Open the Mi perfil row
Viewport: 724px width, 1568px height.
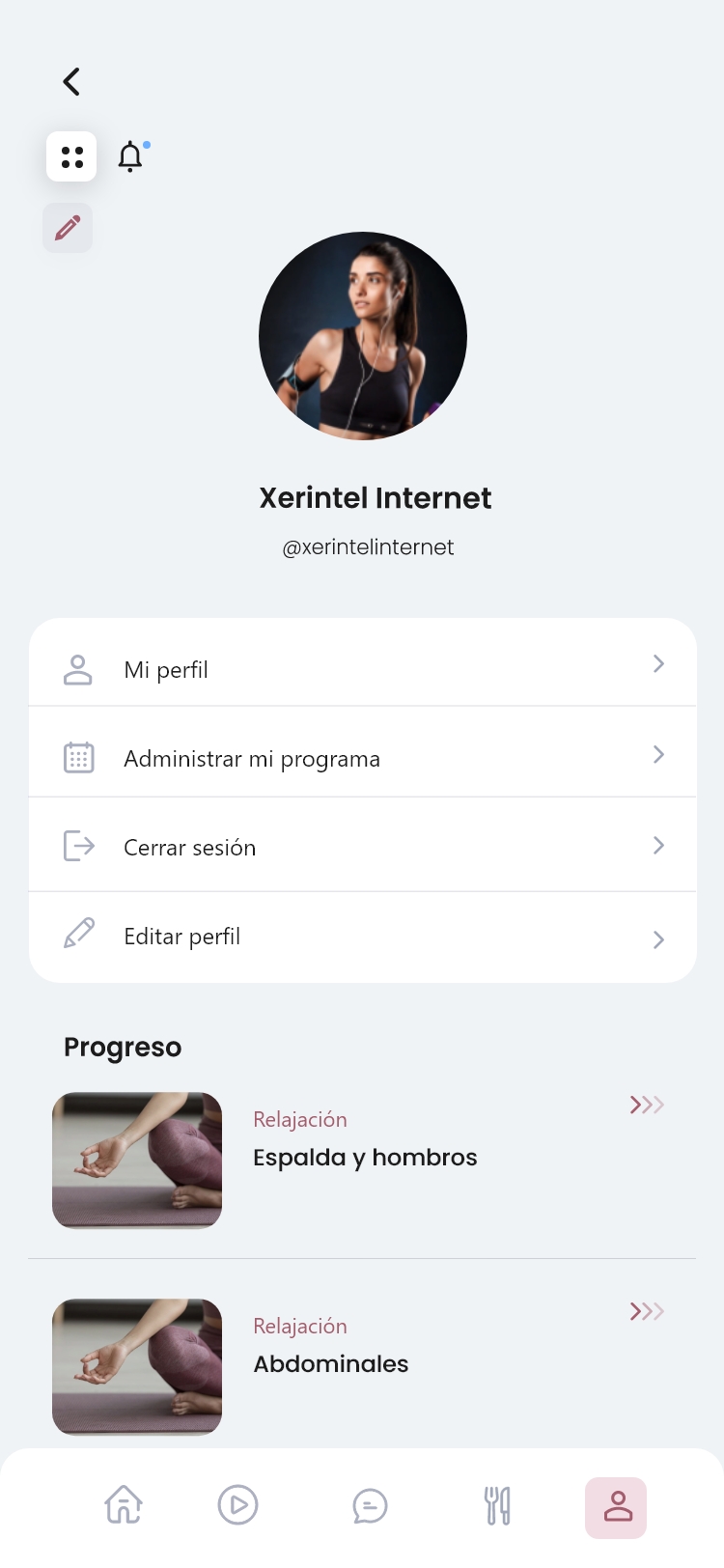[x=362, y=668]
